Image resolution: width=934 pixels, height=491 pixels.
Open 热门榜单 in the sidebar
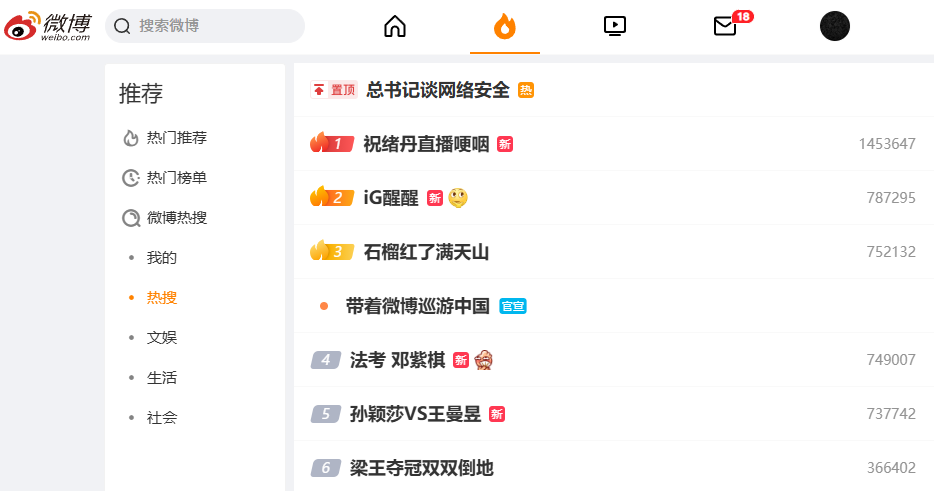click(x=165, y=178)
